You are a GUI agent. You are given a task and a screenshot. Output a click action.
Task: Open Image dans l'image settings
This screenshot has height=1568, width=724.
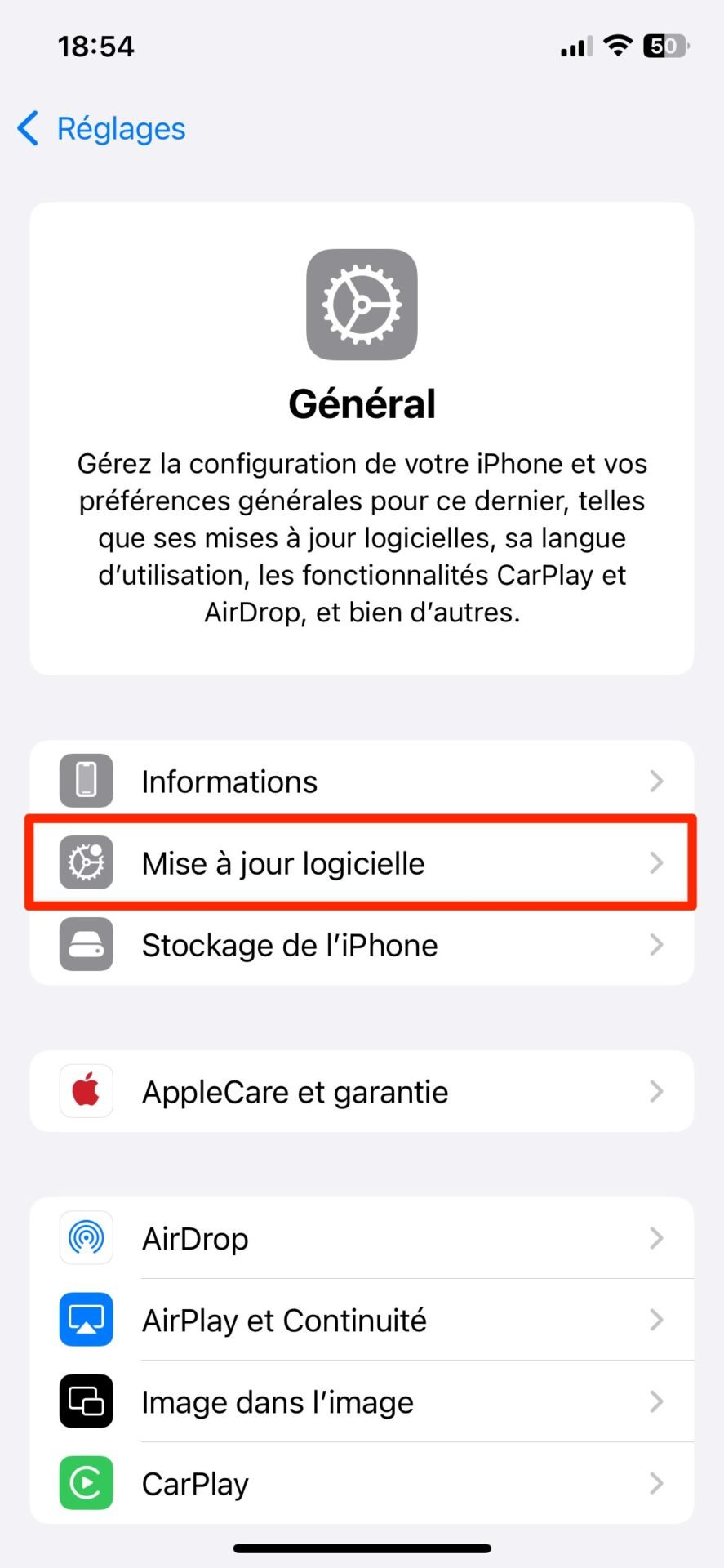tap(362, 1401)
